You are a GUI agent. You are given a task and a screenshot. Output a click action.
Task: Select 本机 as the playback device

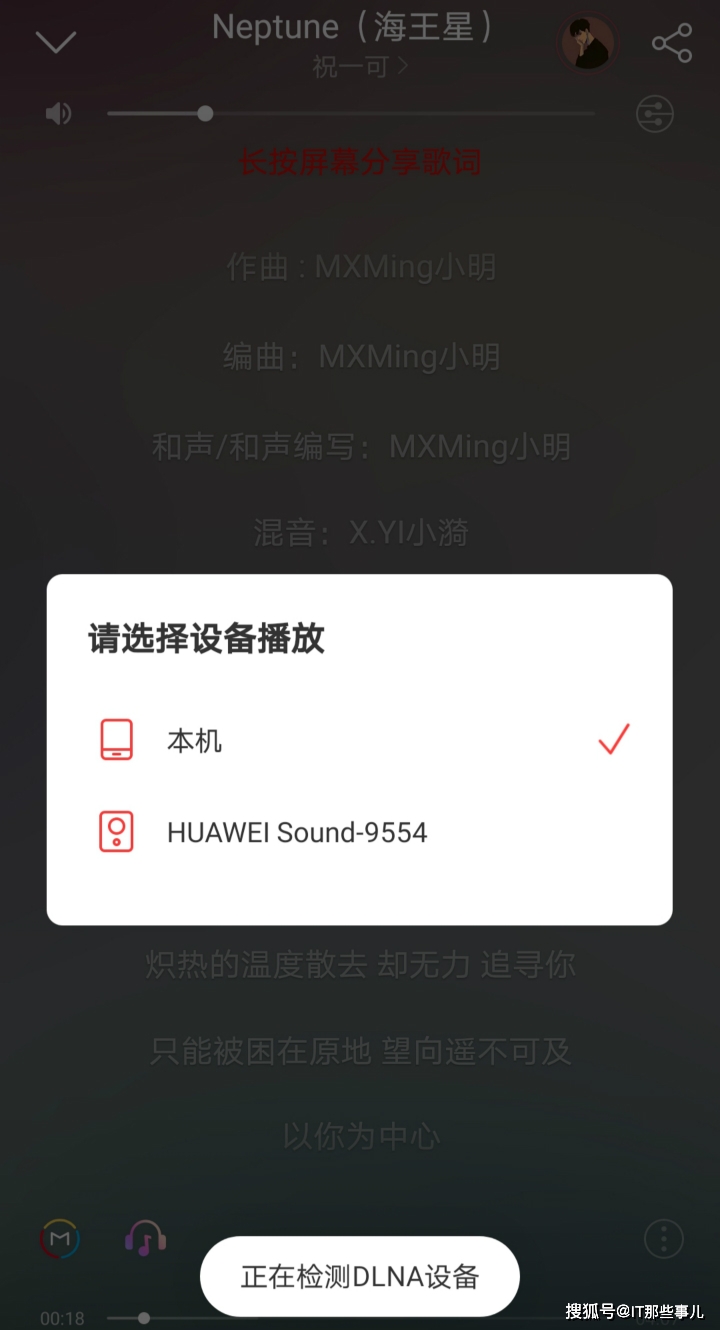pyautogui.click(x=359, y=740)
